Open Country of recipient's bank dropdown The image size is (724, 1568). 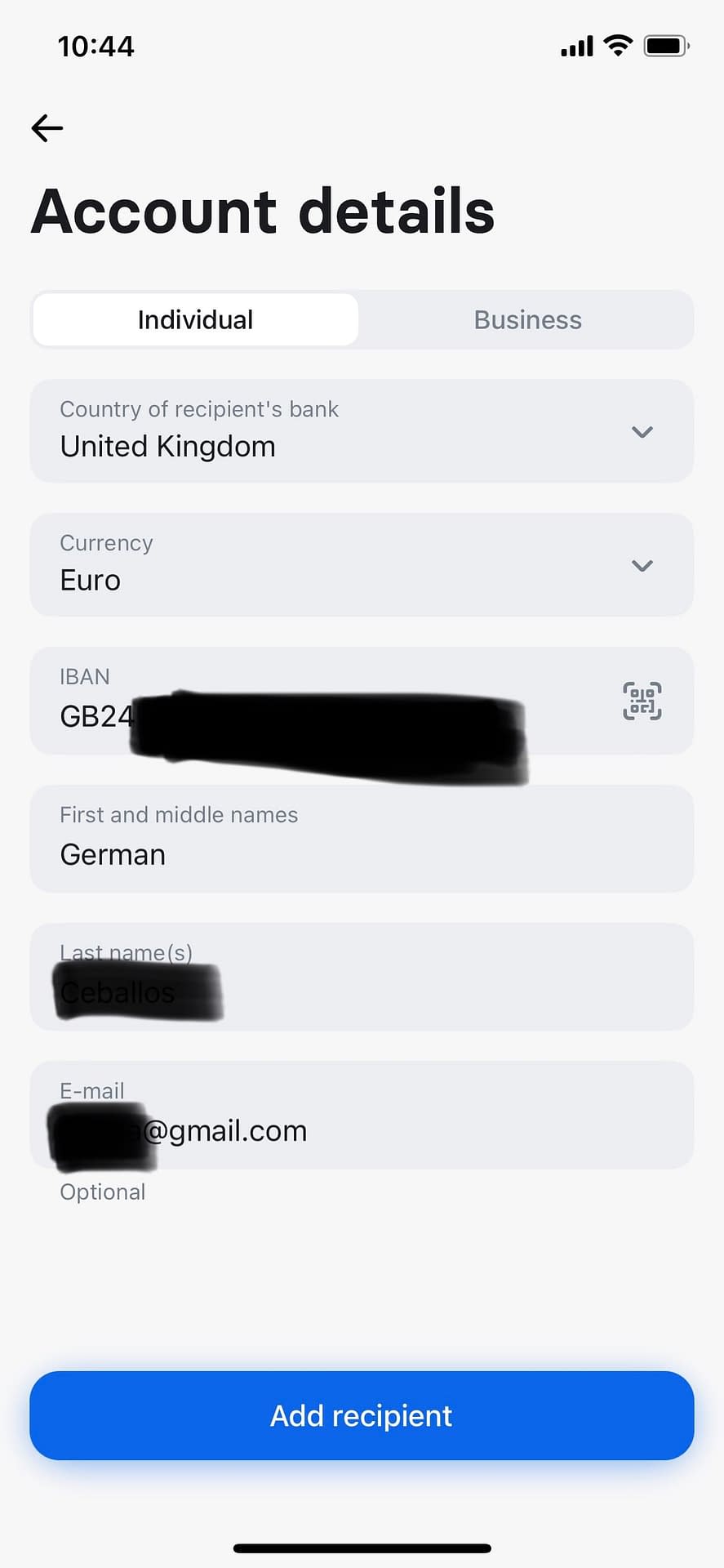[362, 430]
